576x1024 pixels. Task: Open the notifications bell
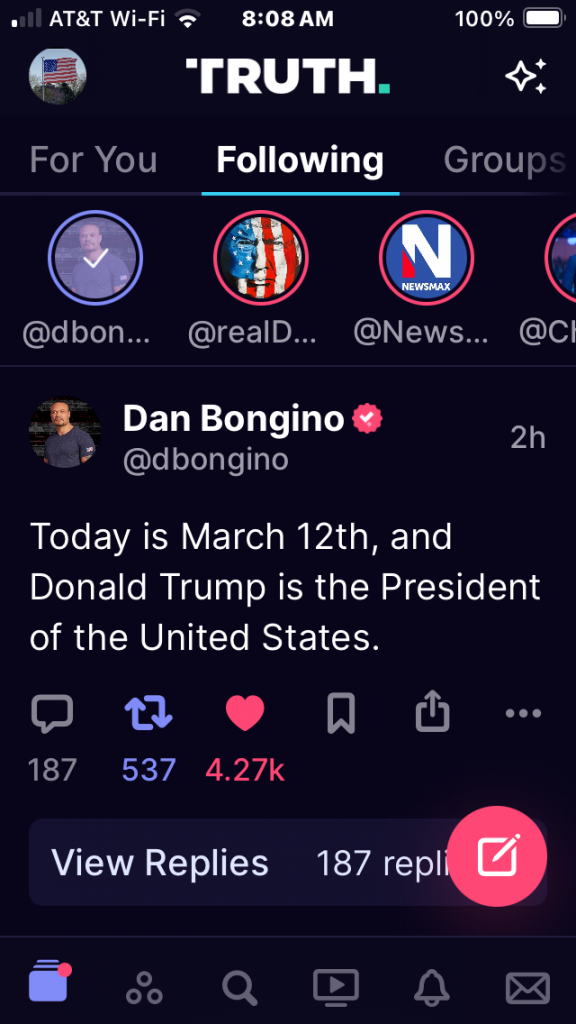pyautogui.click(x=432, y=987)
